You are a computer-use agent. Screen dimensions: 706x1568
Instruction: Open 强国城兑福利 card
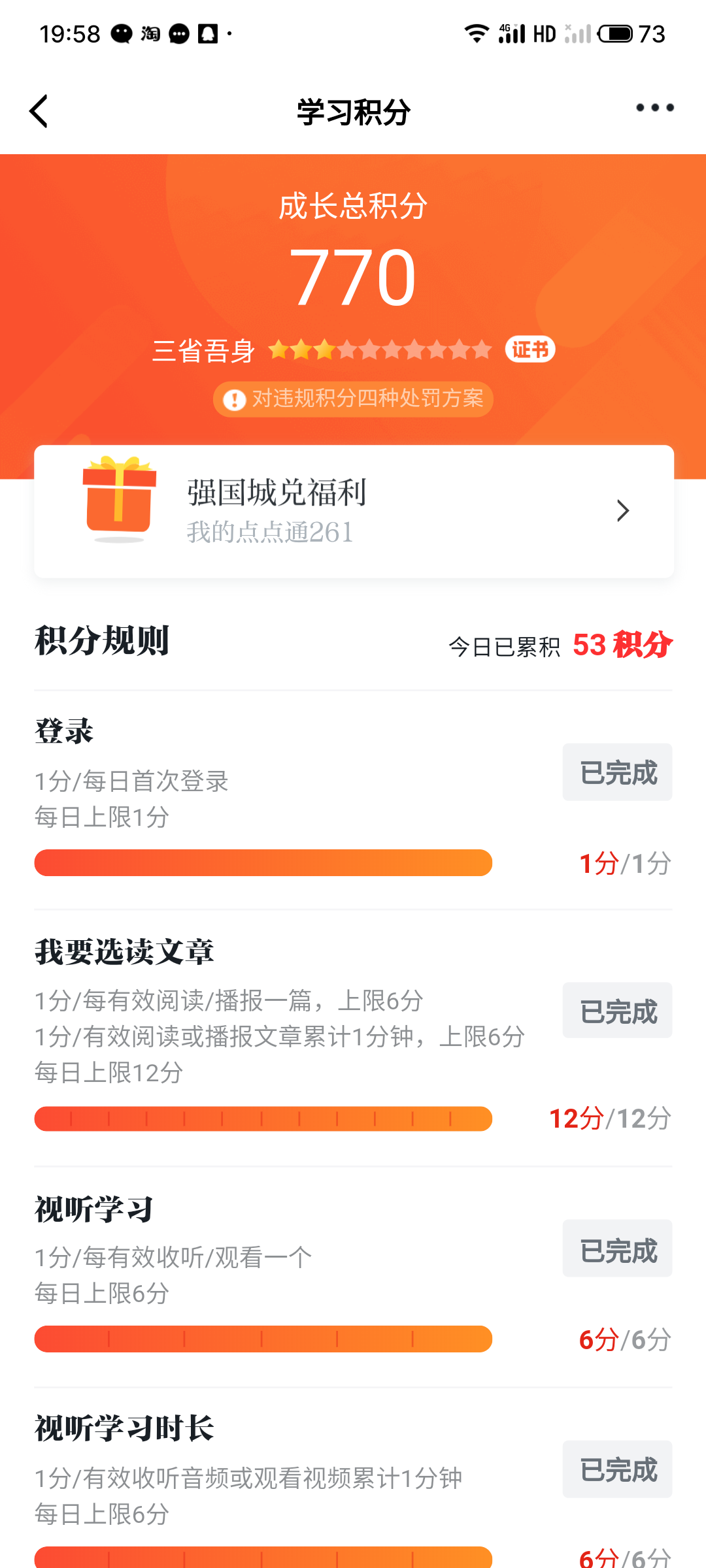point(353,511)
